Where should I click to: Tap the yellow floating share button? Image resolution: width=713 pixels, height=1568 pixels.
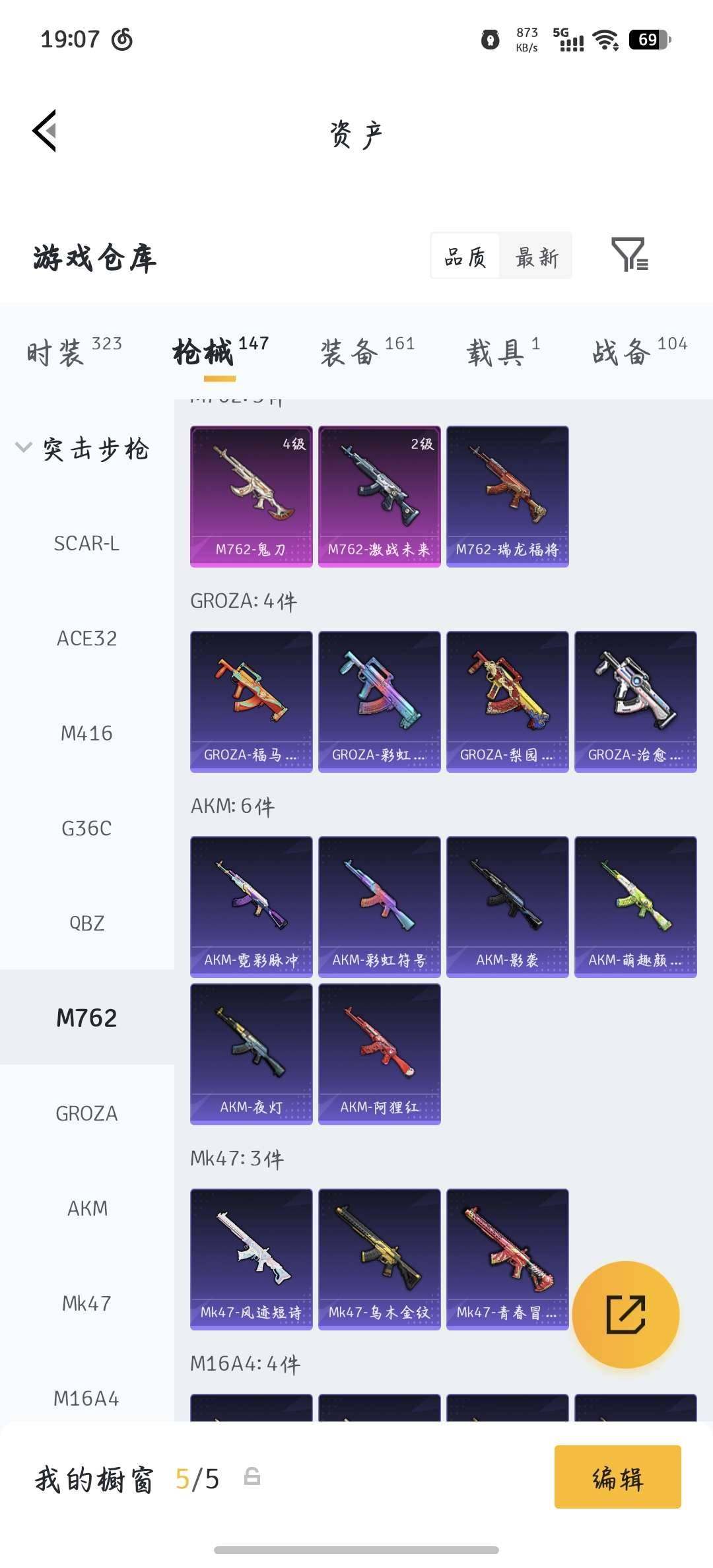coord(625,1315)
